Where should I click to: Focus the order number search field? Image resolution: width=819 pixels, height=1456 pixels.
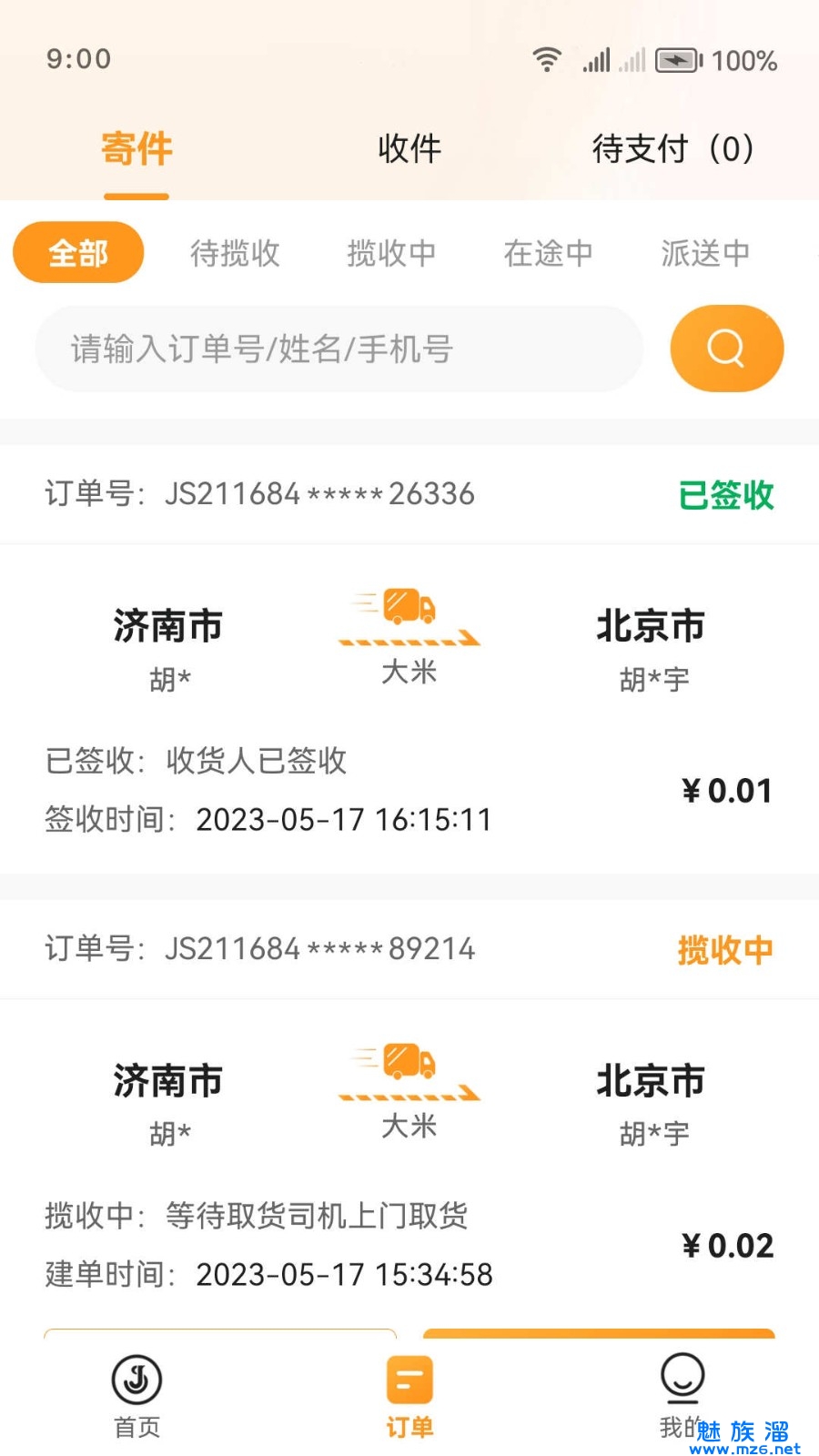coord(339,349)
